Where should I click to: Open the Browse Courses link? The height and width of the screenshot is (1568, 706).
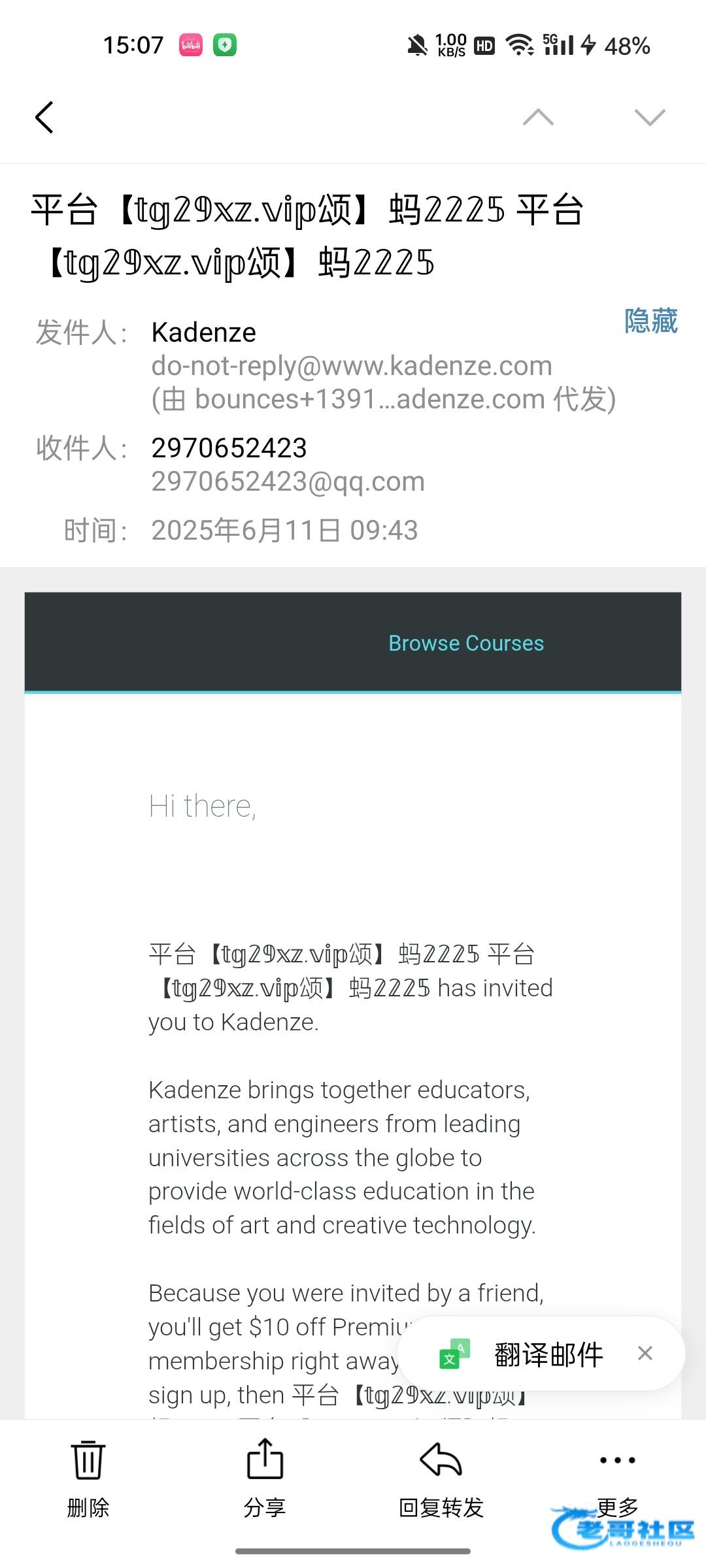466,644
